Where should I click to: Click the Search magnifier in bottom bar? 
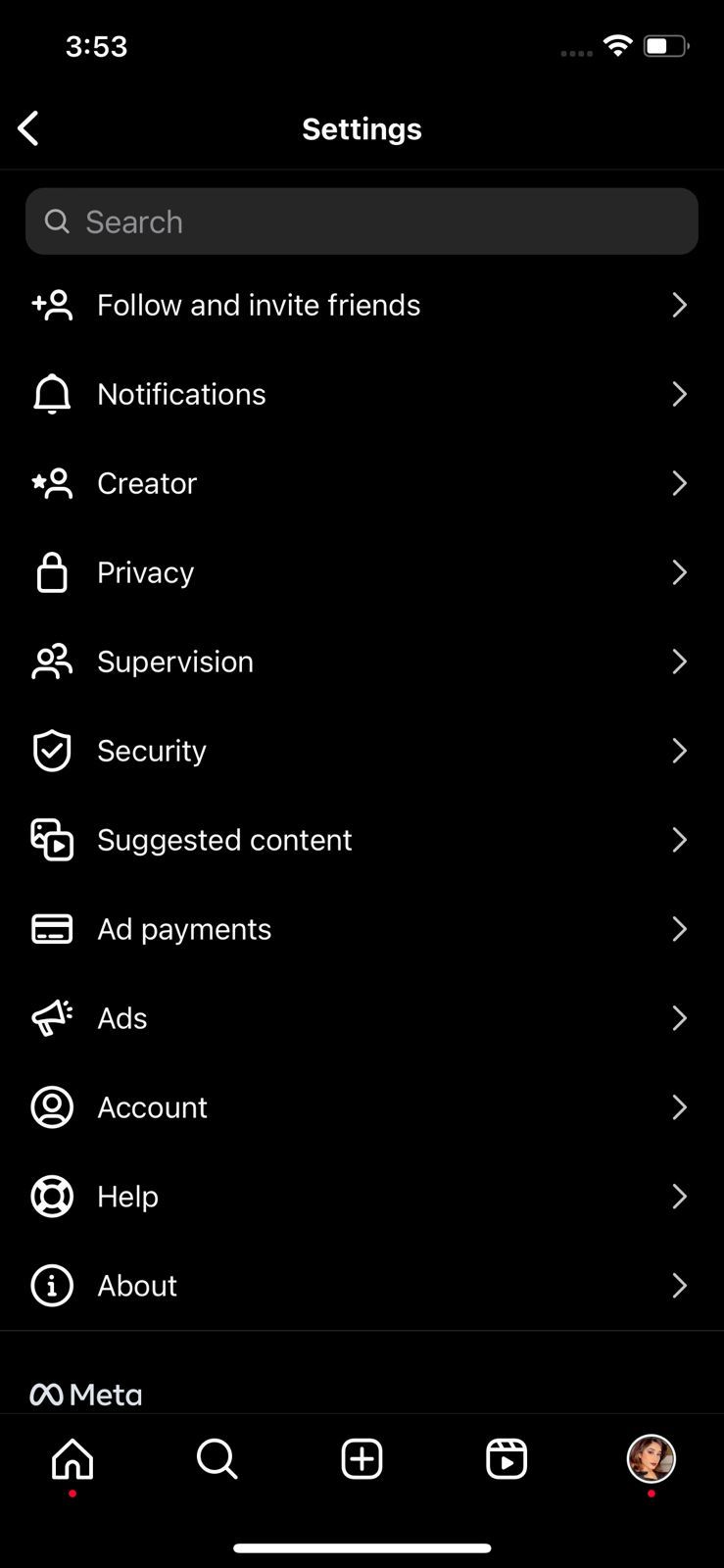pyautogui.click(x=217, y=1458)
